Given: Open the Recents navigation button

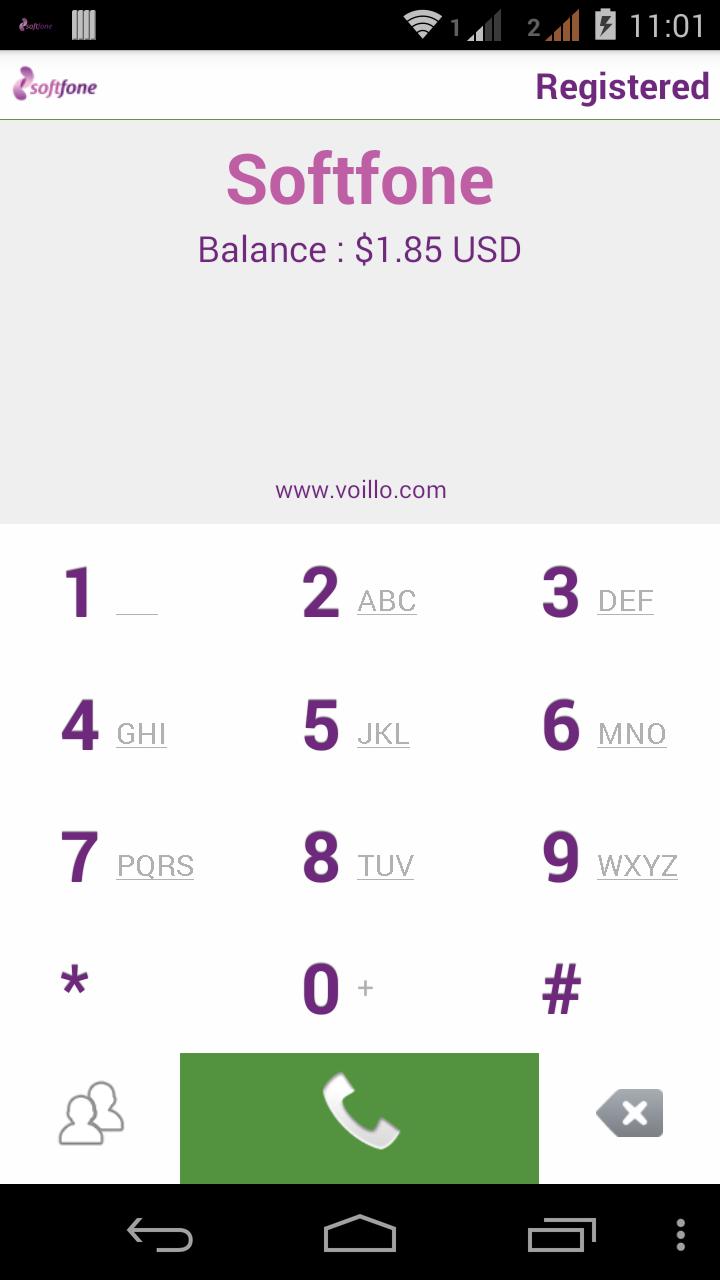Looking at the screenshot, I should [x=560, y=1236].
